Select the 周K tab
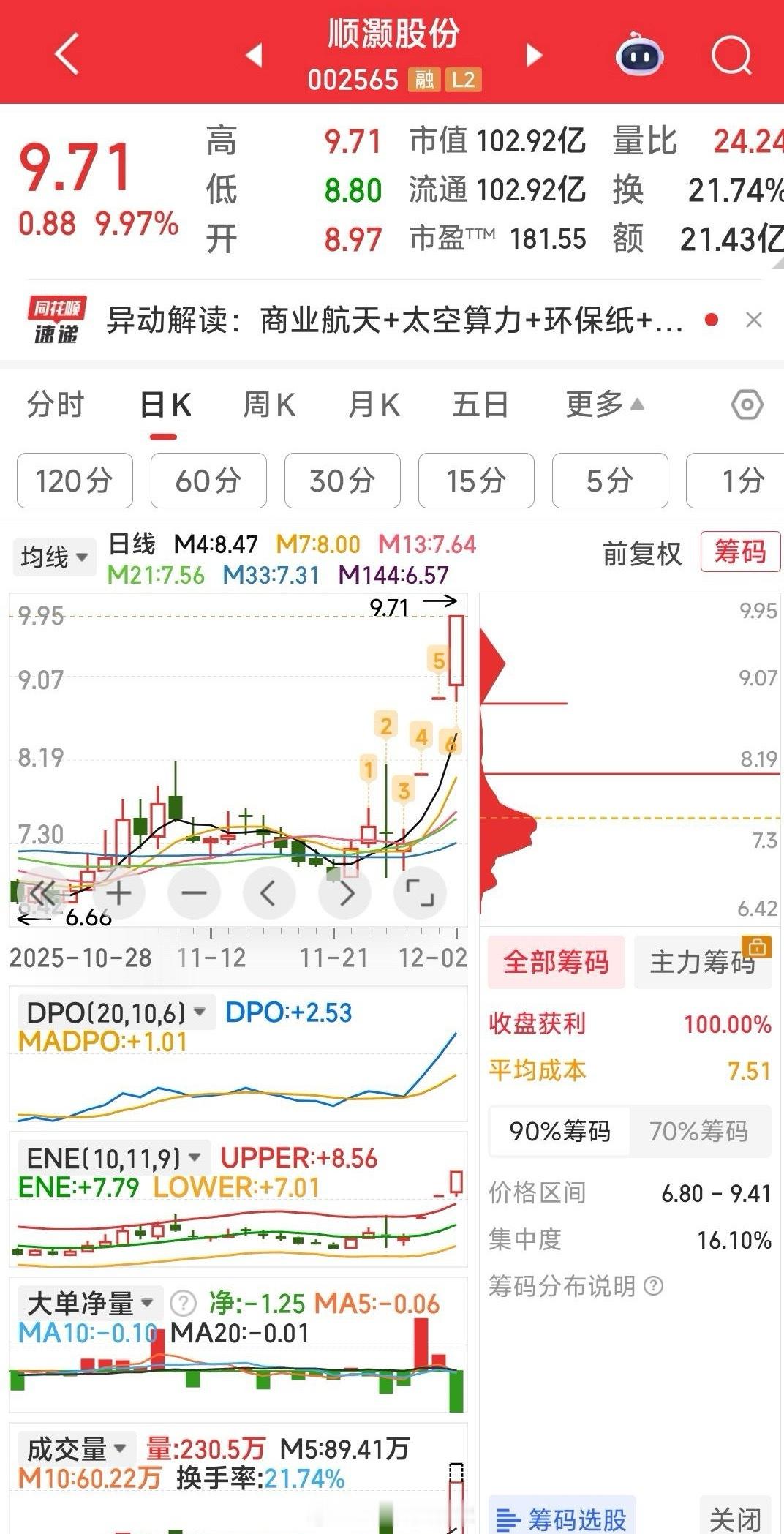This screenshot has height=1534, width=784. [x=268, y=405]
